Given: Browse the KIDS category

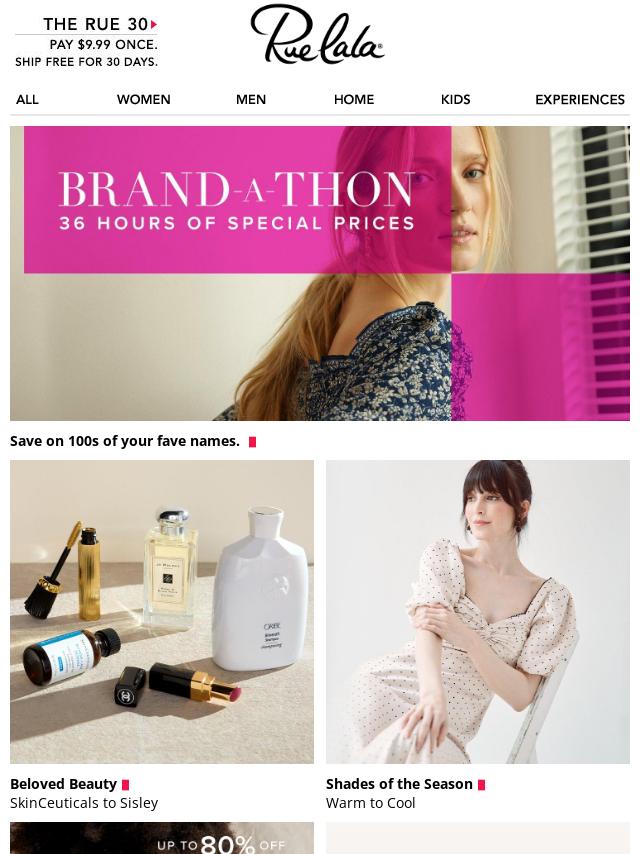Looking at the screenshot, I should pyautogui.click(x=455, y=99).
